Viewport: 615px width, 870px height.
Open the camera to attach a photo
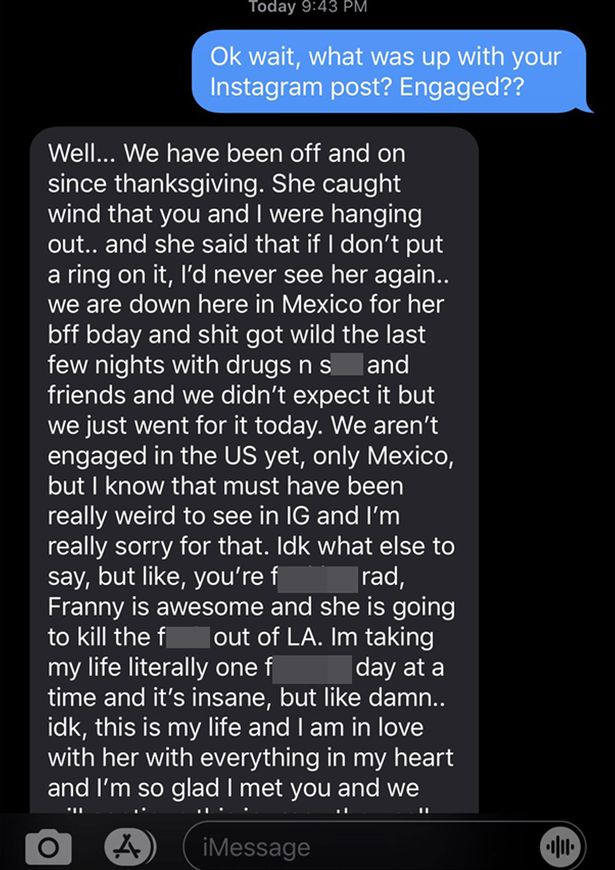click(48, 847)
